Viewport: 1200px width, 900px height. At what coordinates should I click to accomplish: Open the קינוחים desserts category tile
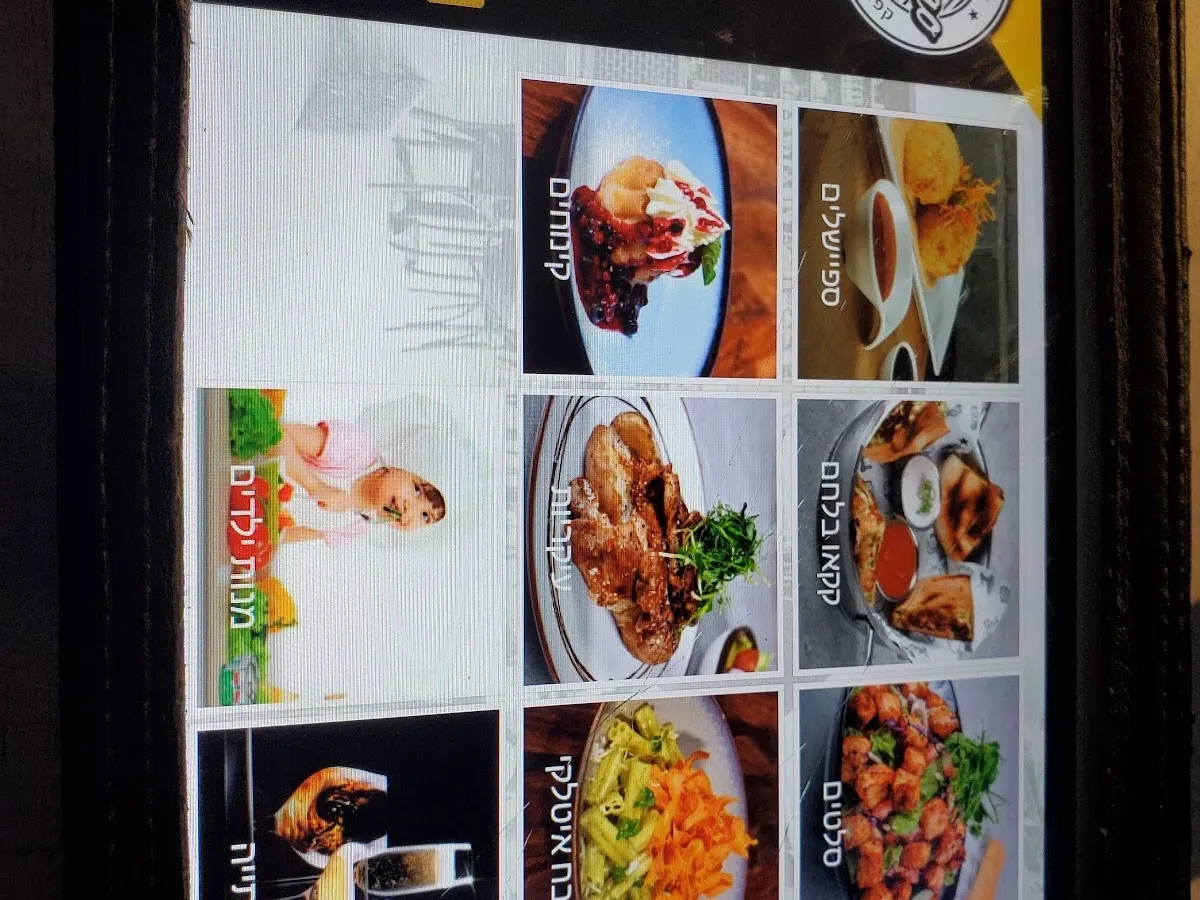pyautogui.click(x=648, y=228)
